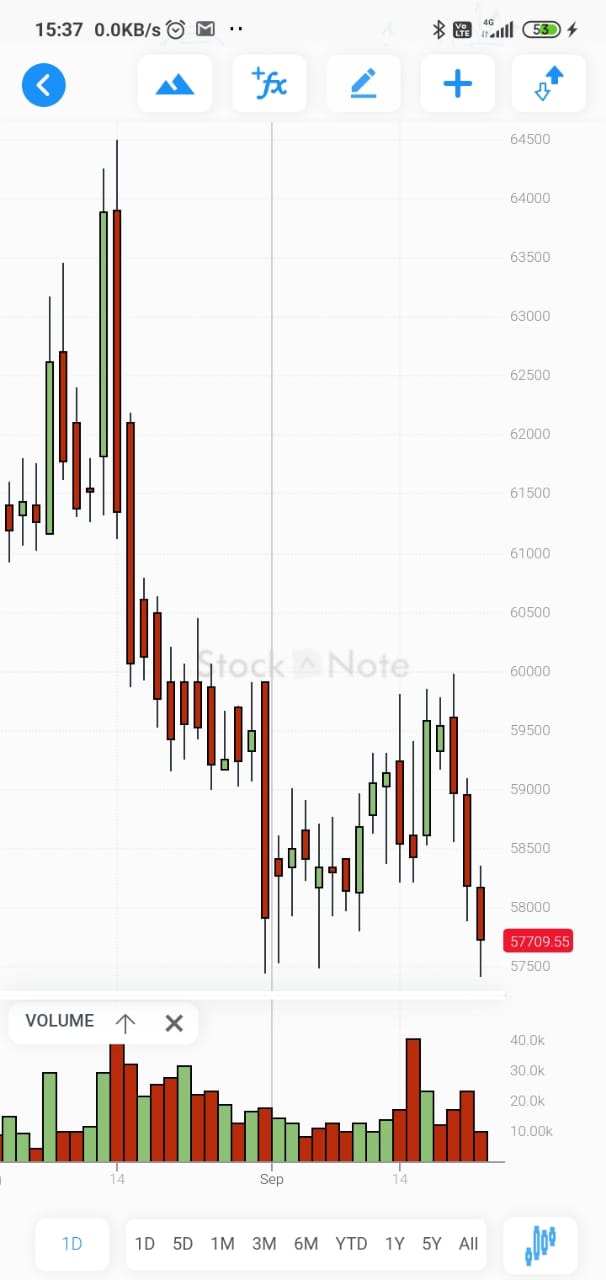The image size is (606, 1280).
Task: Go back using the blue arrow
Action: pos(44,85)
